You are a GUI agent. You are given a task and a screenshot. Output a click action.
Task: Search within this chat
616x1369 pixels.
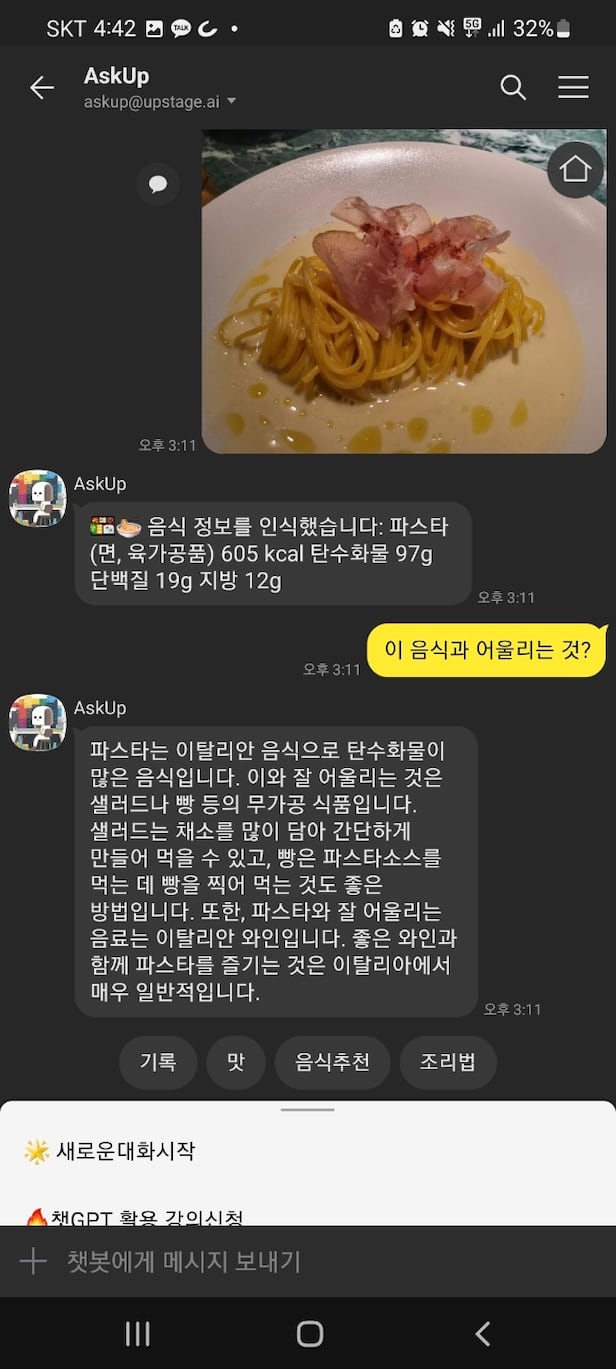pyautogui.click(x=513, y=88)
